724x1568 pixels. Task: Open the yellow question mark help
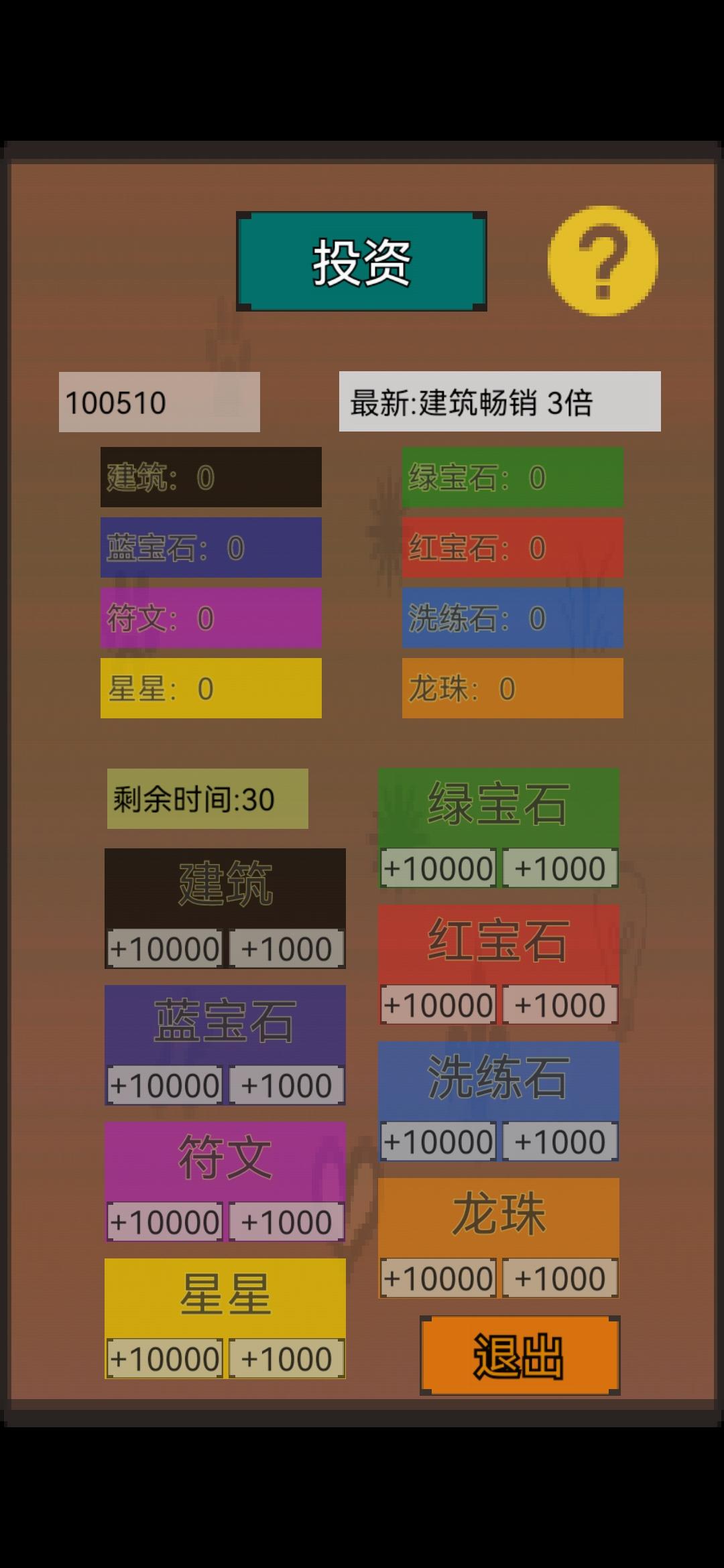coord(603,261)
